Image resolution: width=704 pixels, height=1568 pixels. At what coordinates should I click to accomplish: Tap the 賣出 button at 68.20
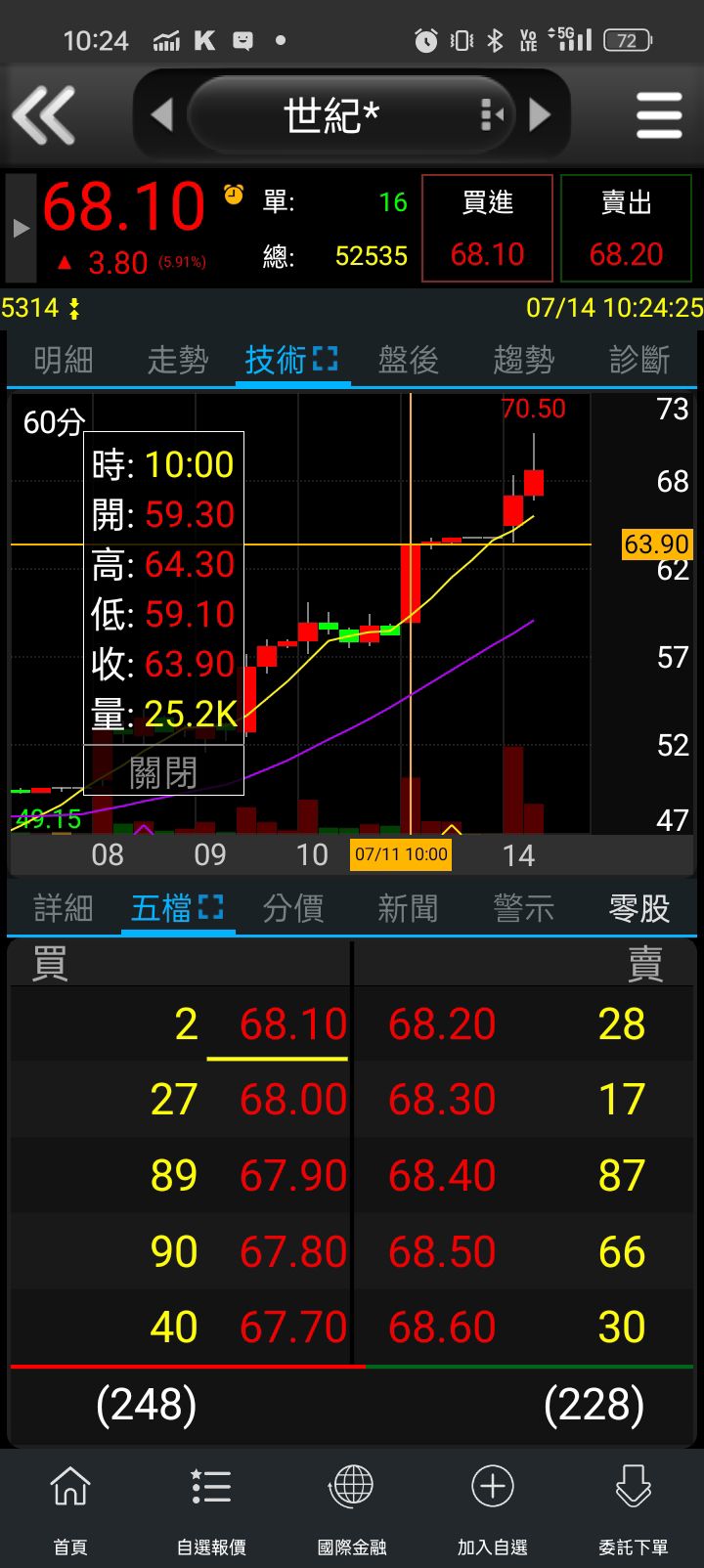click(x=626, y=229)
